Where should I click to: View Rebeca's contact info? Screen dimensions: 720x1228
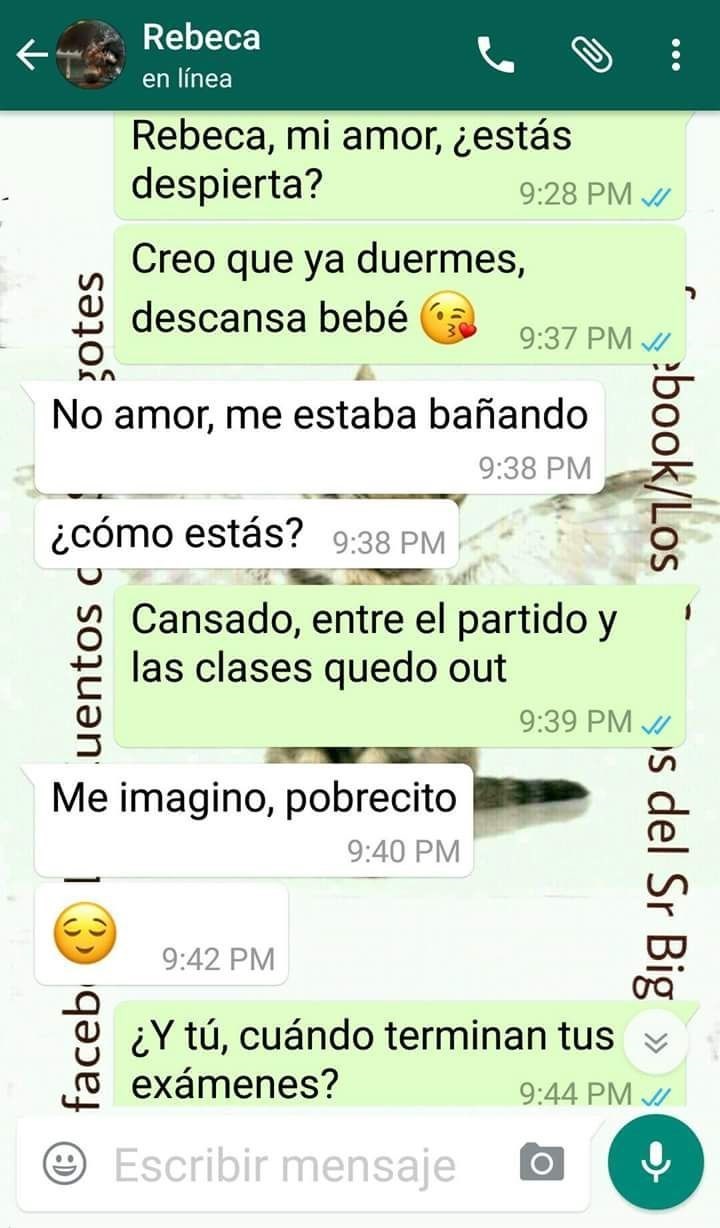tap(202, 54)
